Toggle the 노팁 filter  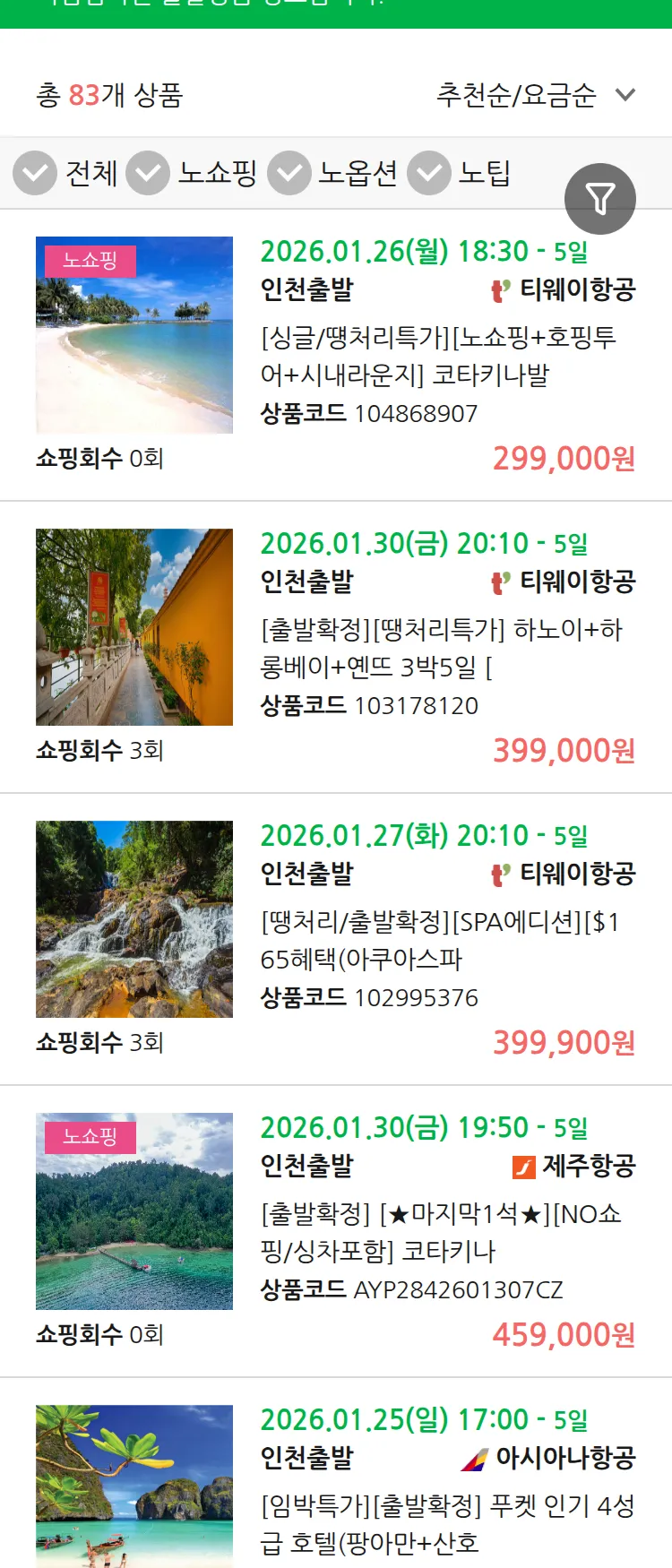click(428, 173)
